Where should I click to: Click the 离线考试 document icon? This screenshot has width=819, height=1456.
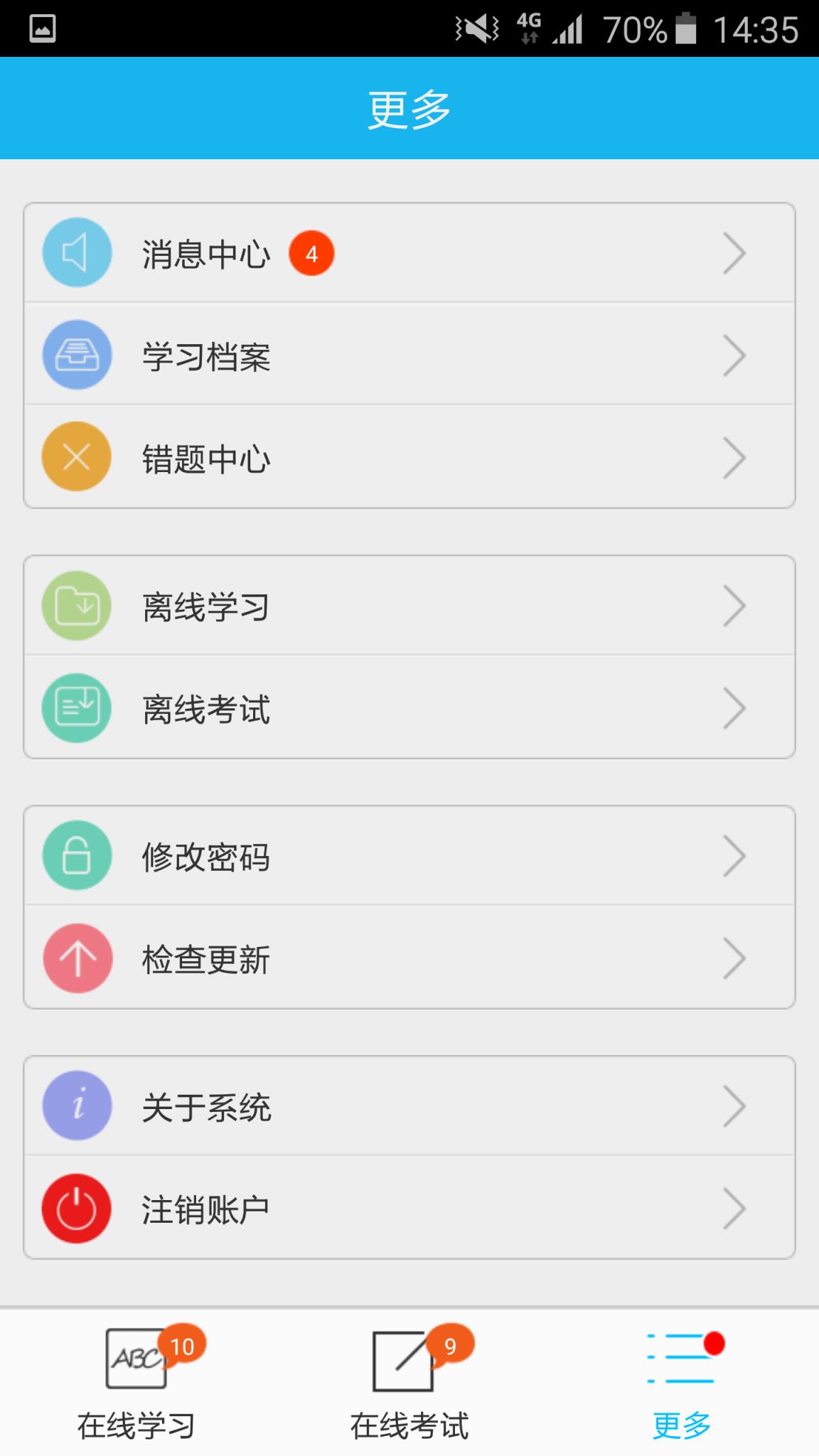point(77,707)
